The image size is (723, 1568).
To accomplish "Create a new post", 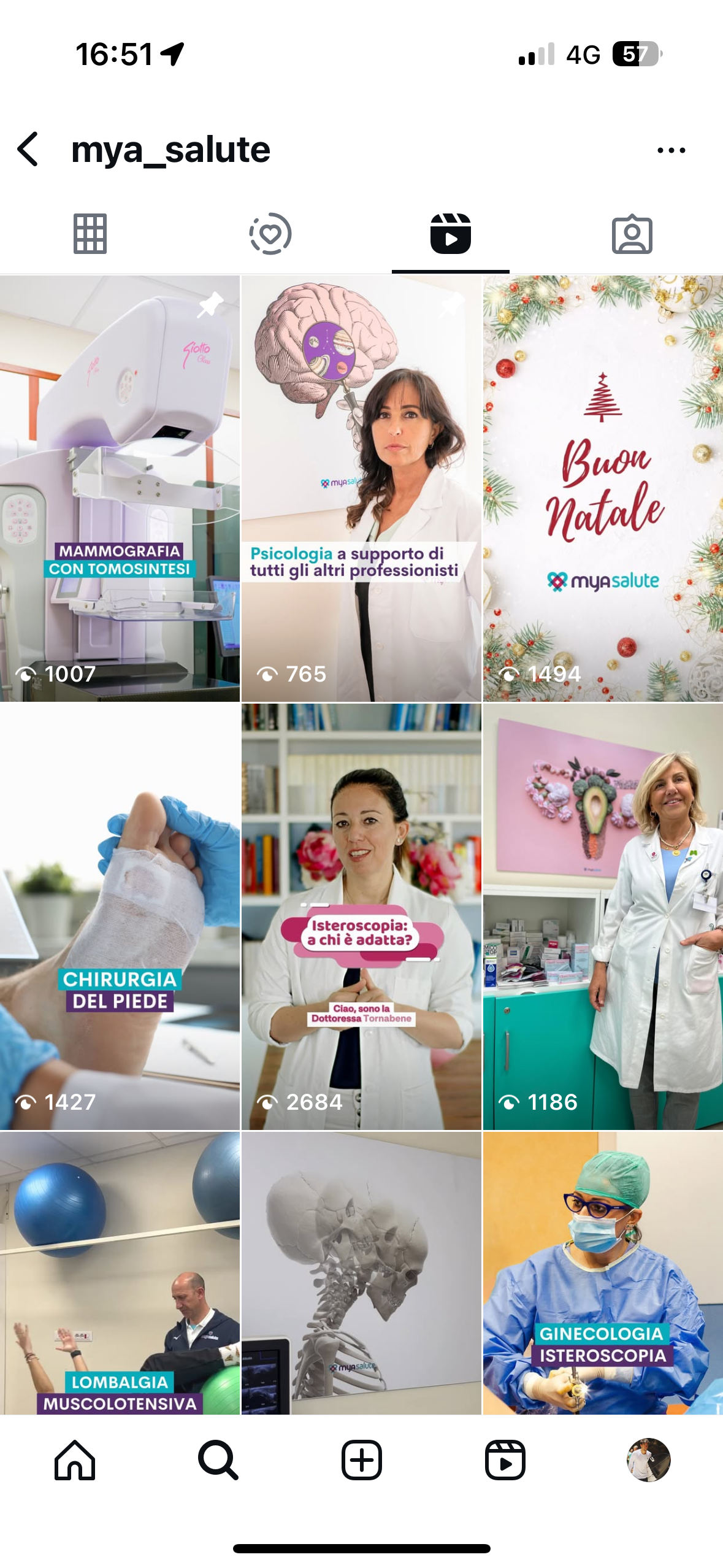I will pos(361,1460).
